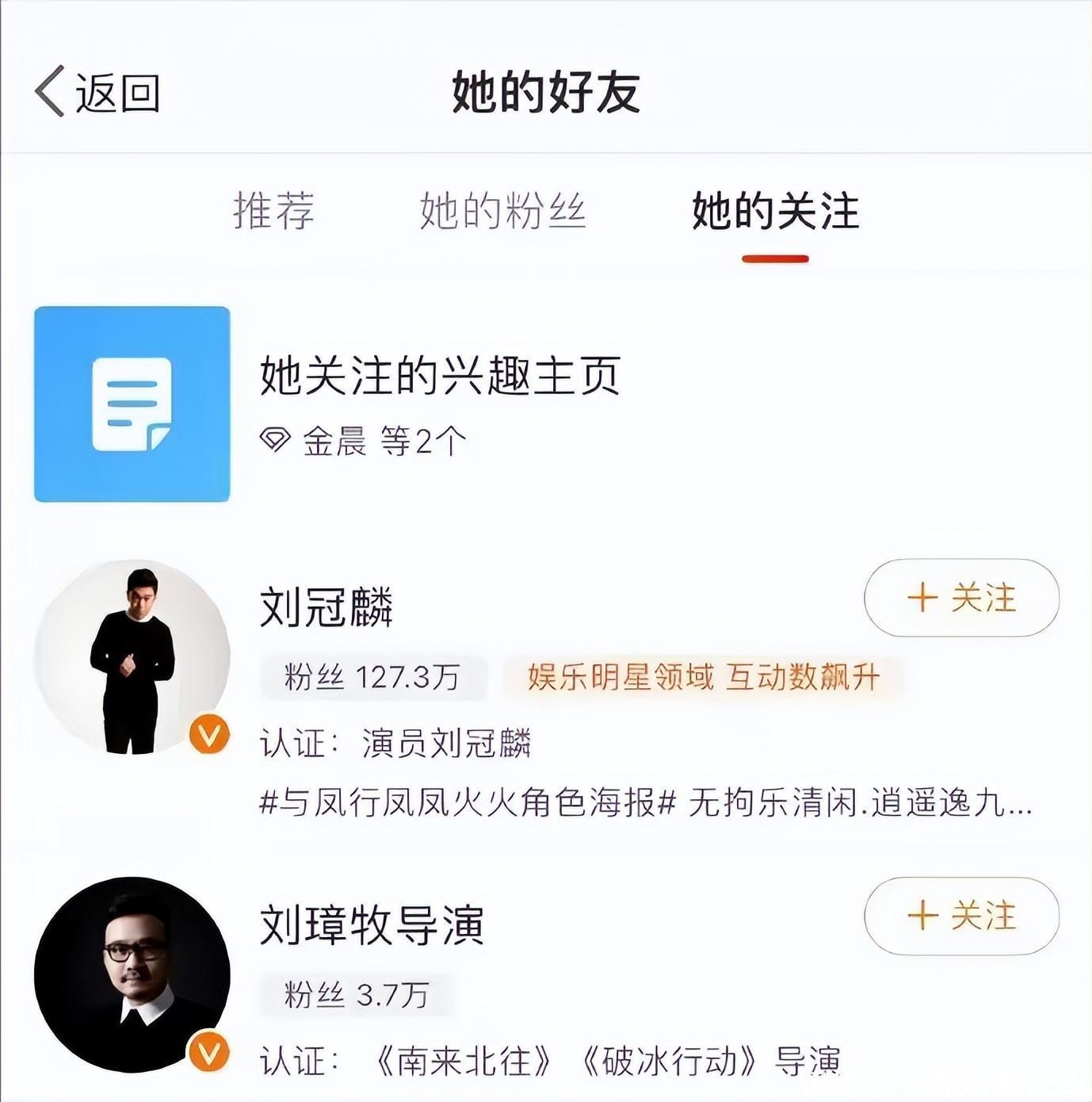Screen dimensions: 1092x1102
Task: Open 刘璋牧导演's profile
Action: tap(371, 925)
